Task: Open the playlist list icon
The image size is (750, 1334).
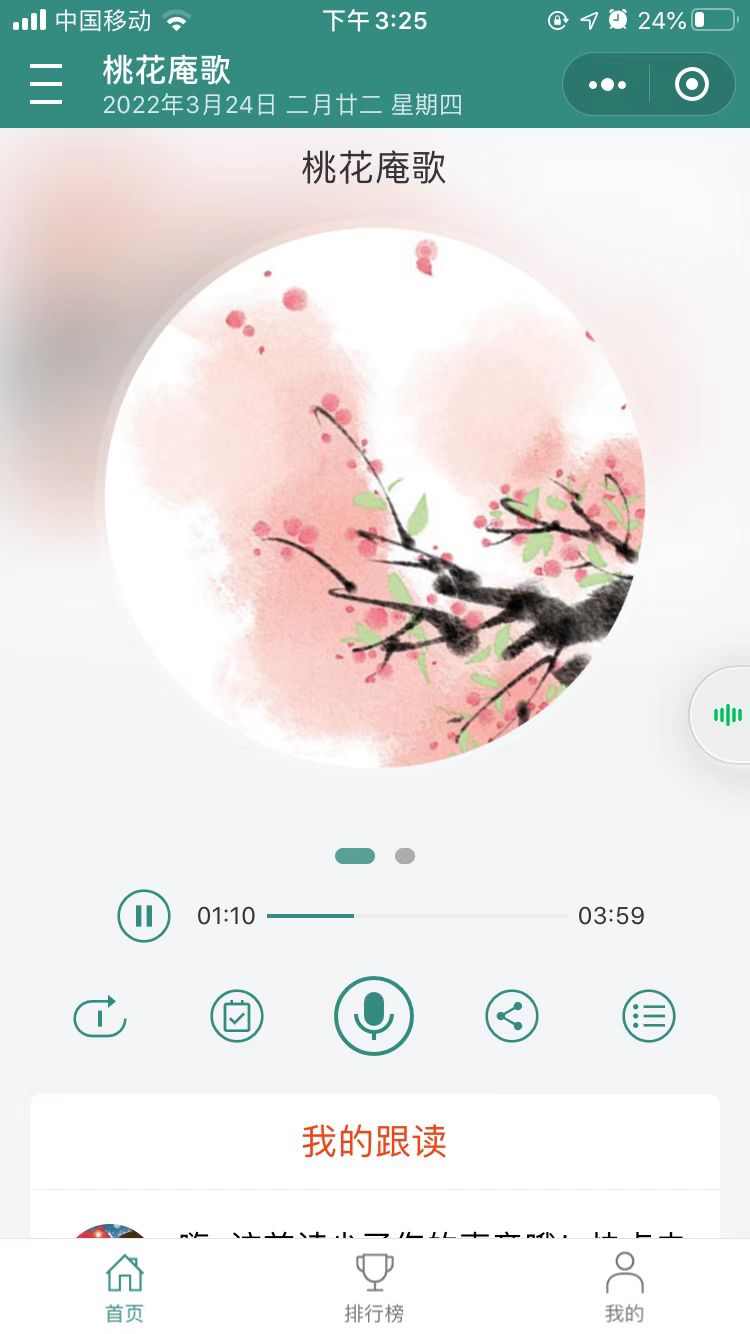Action: click(649, 1017)
